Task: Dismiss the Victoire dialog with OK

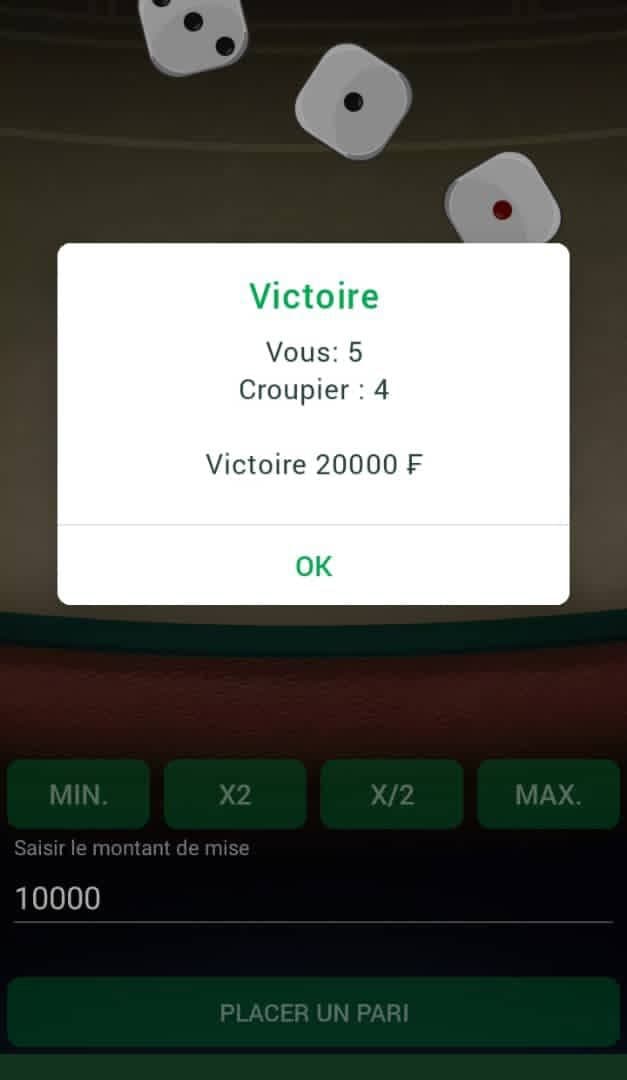Action: 313,566
